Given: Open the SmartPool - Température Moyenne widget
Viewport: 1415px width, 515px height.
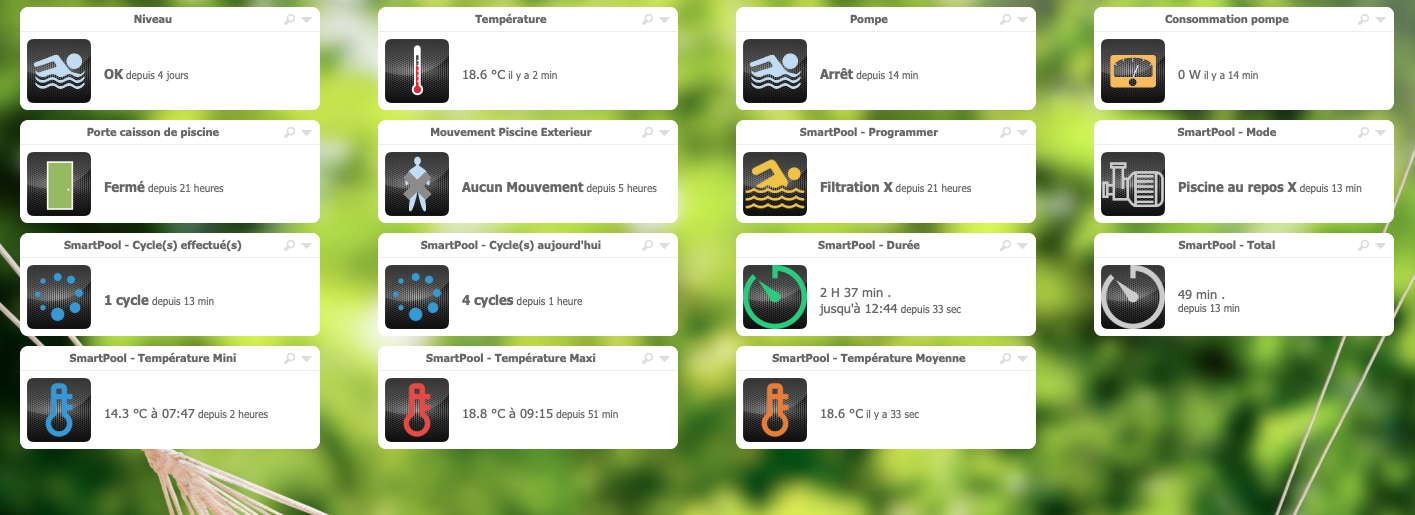Looking at the screenshot, I should tap(775, 410).
